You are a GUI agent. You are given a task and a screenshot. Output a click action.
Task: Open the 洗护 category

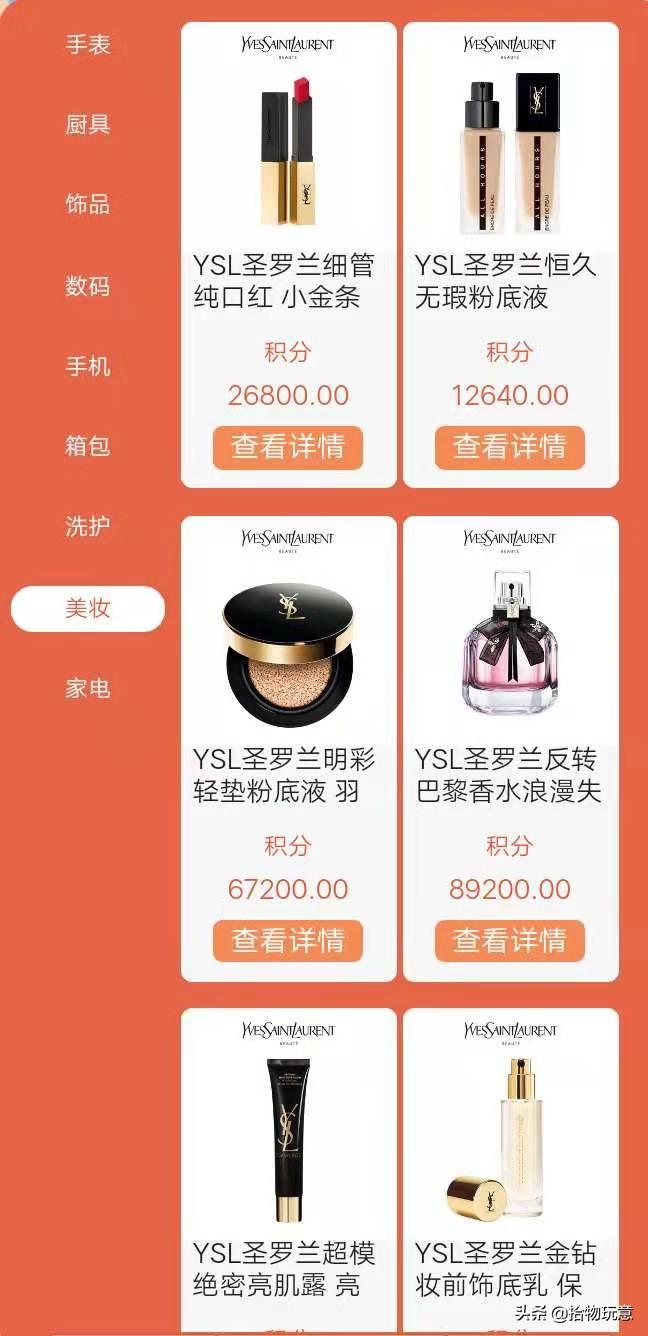pyautogui.click(x=88, y=526)
